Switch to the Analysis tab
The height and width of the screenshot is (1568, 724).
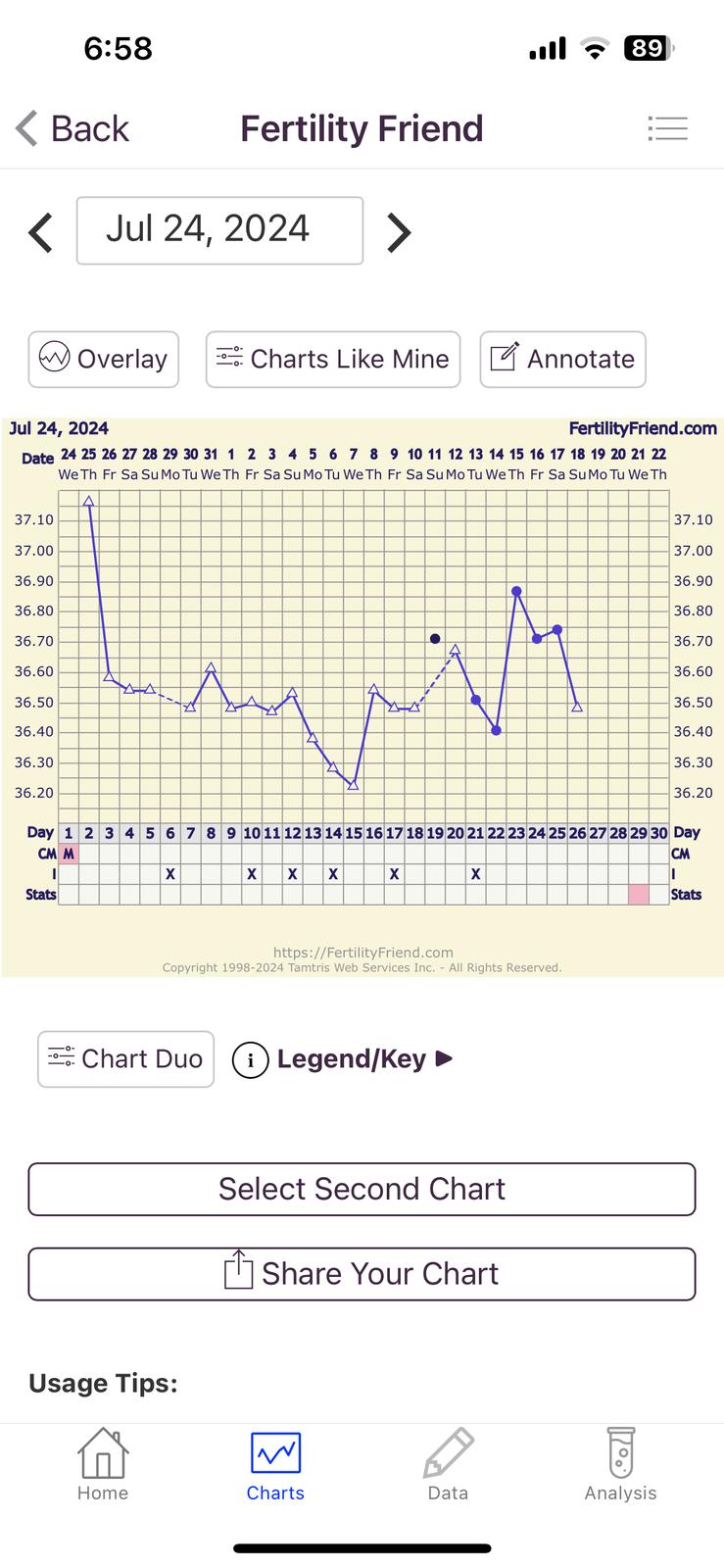coord(620,1466)
